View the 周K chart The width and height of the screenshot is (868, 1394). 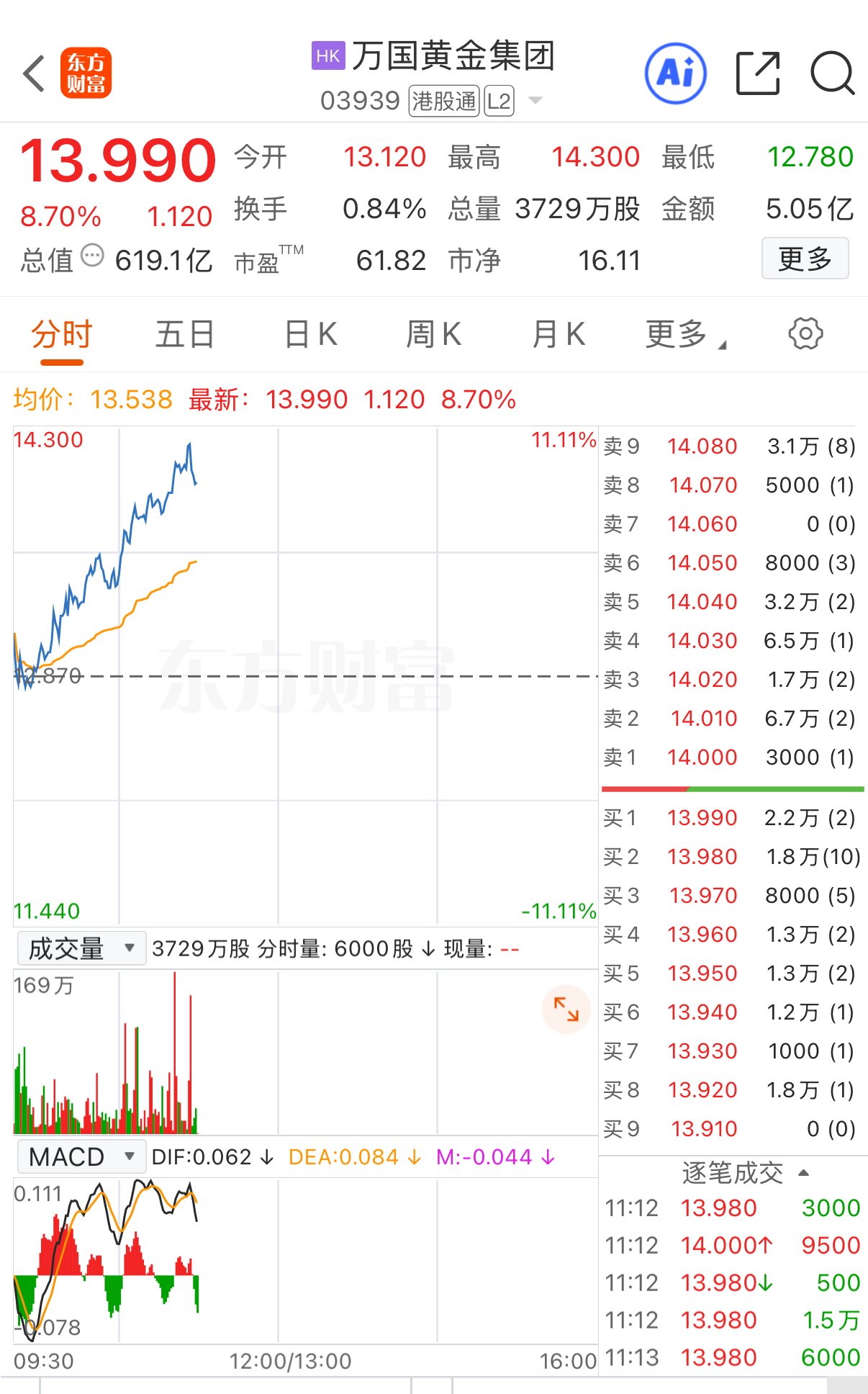tap(433, 335)
